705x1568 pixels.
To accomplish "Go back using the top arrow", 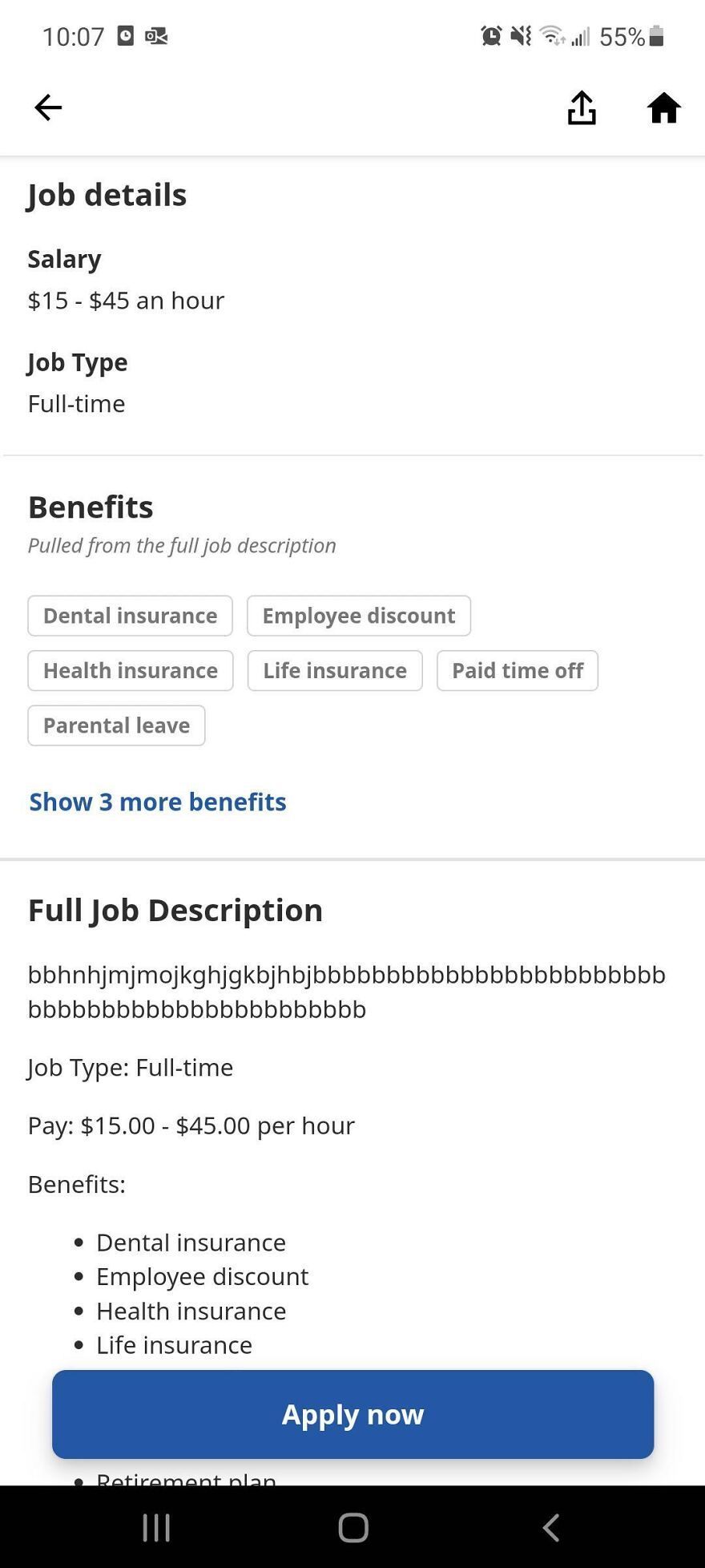I will tap(48, 107).
